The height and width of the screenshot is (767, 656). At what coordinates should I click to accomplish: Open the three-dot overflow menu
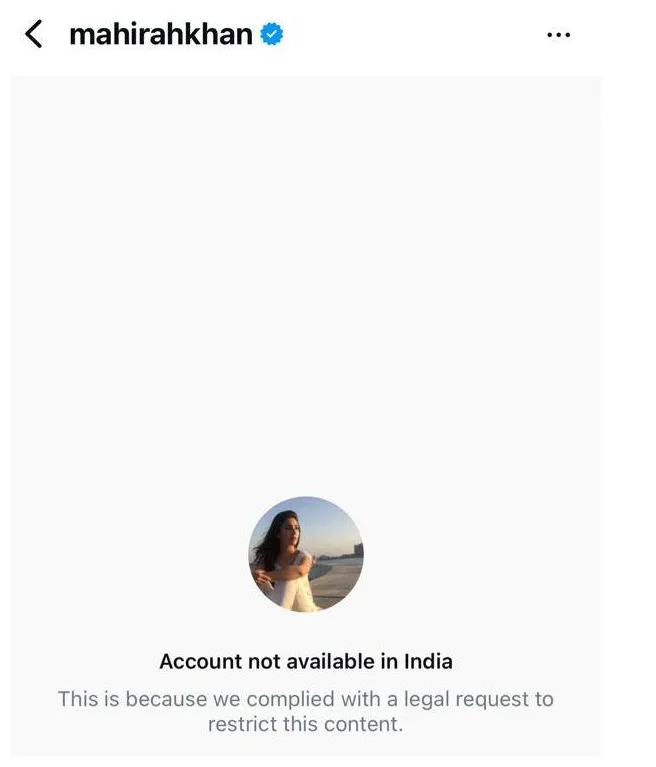[558, 35]
